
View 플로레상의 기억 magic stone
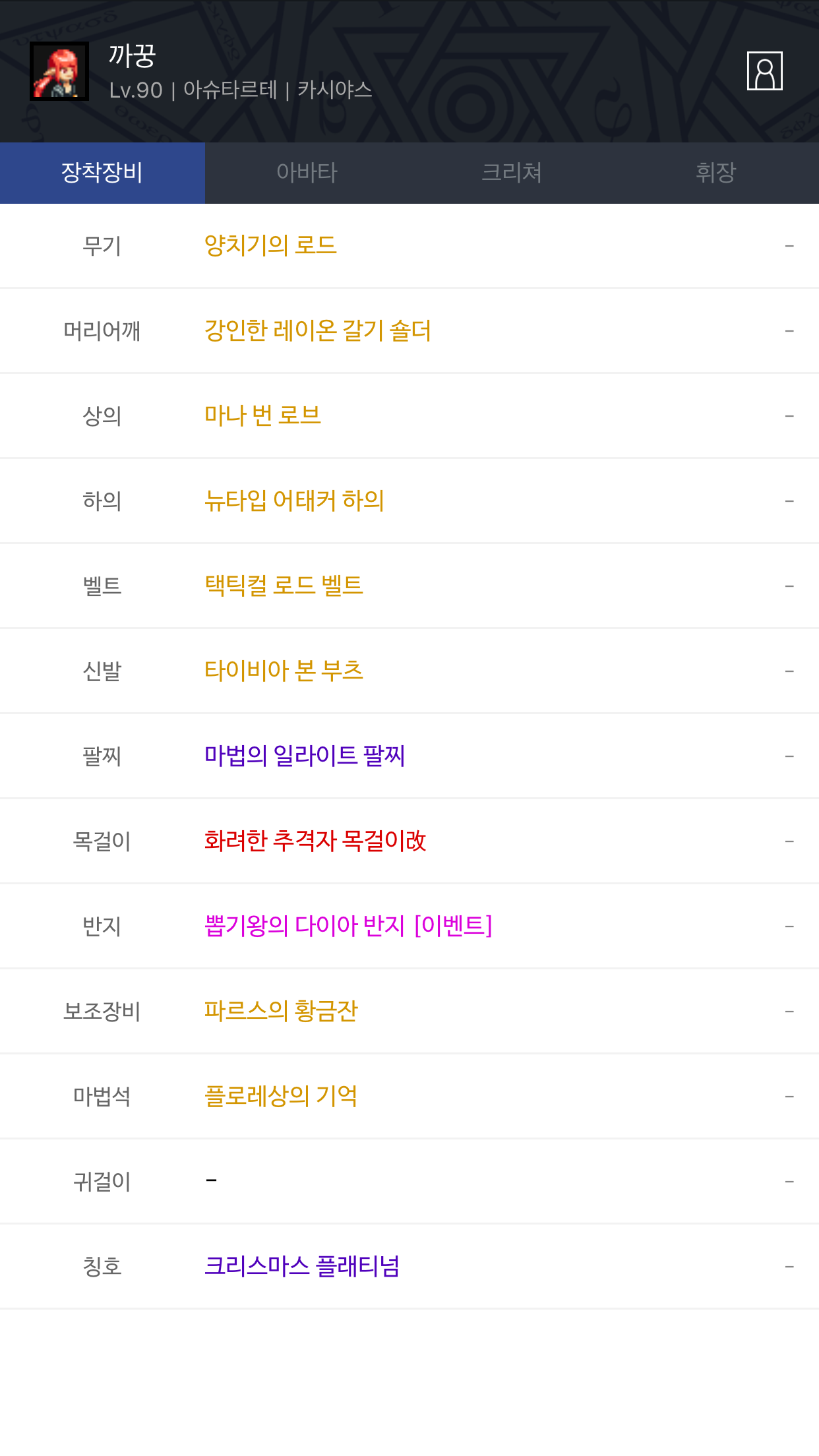coord(281,1096)
